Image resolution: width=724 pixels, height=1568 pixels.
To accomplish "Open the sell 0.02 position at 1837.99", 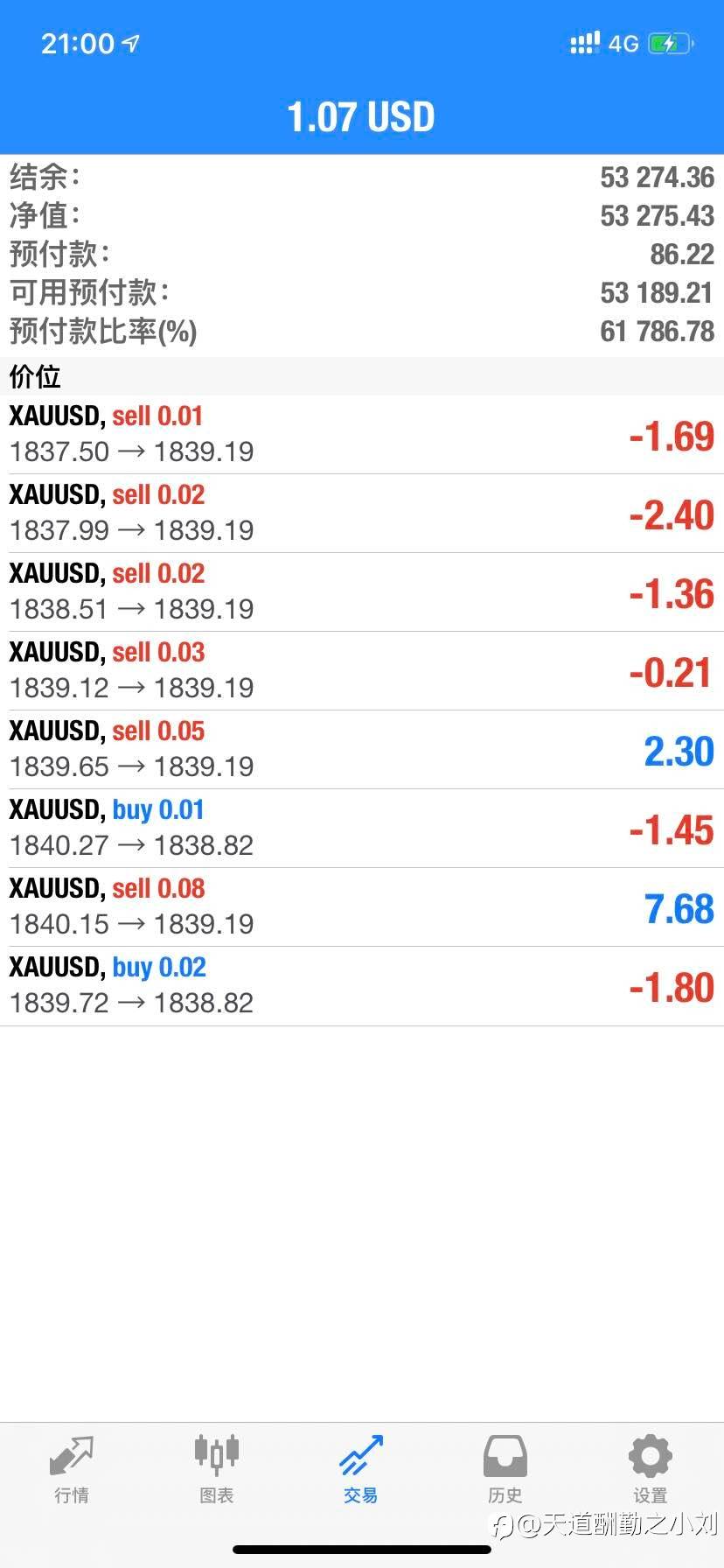I will click(362, 514).
